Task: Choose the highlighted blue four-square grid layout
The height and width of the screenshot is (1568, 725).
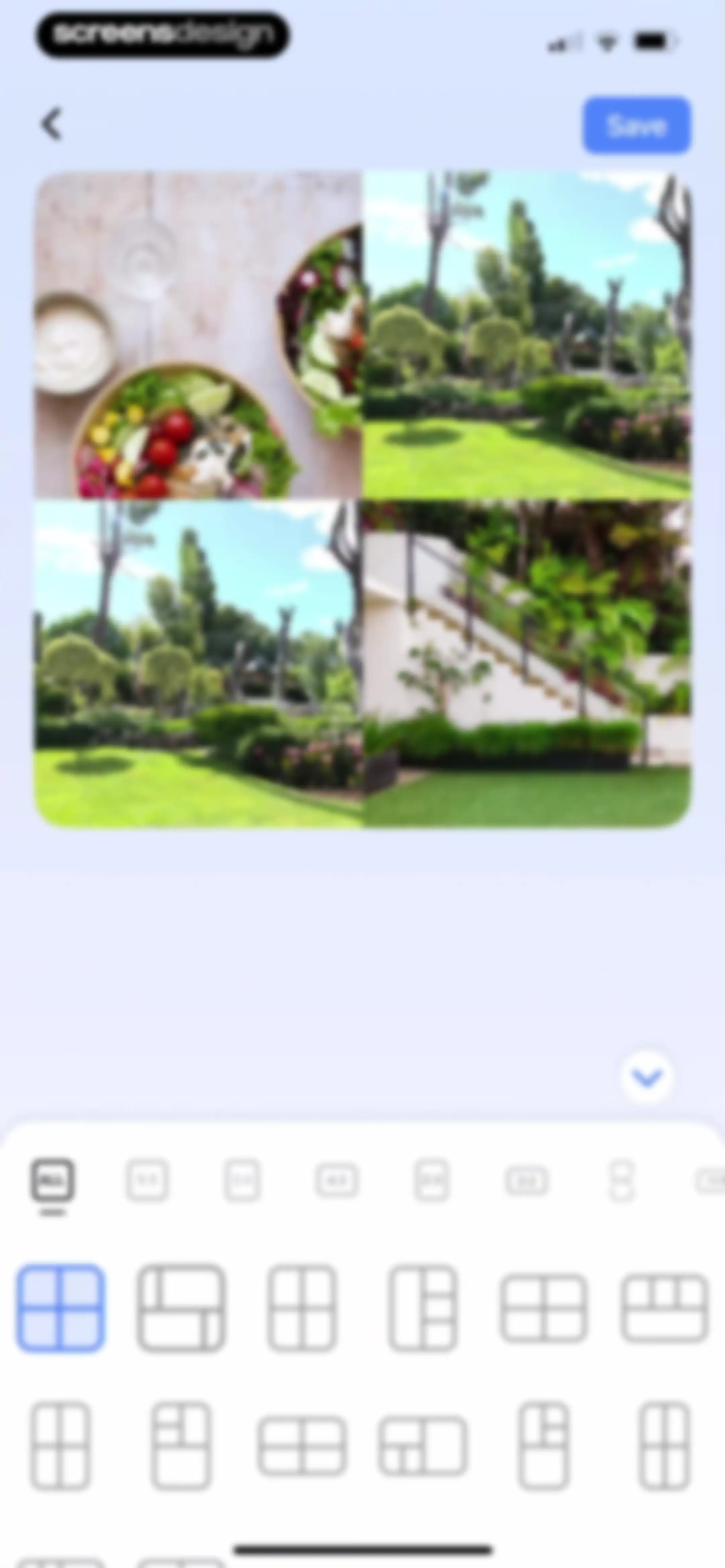Action: (x=60, y=1308)
